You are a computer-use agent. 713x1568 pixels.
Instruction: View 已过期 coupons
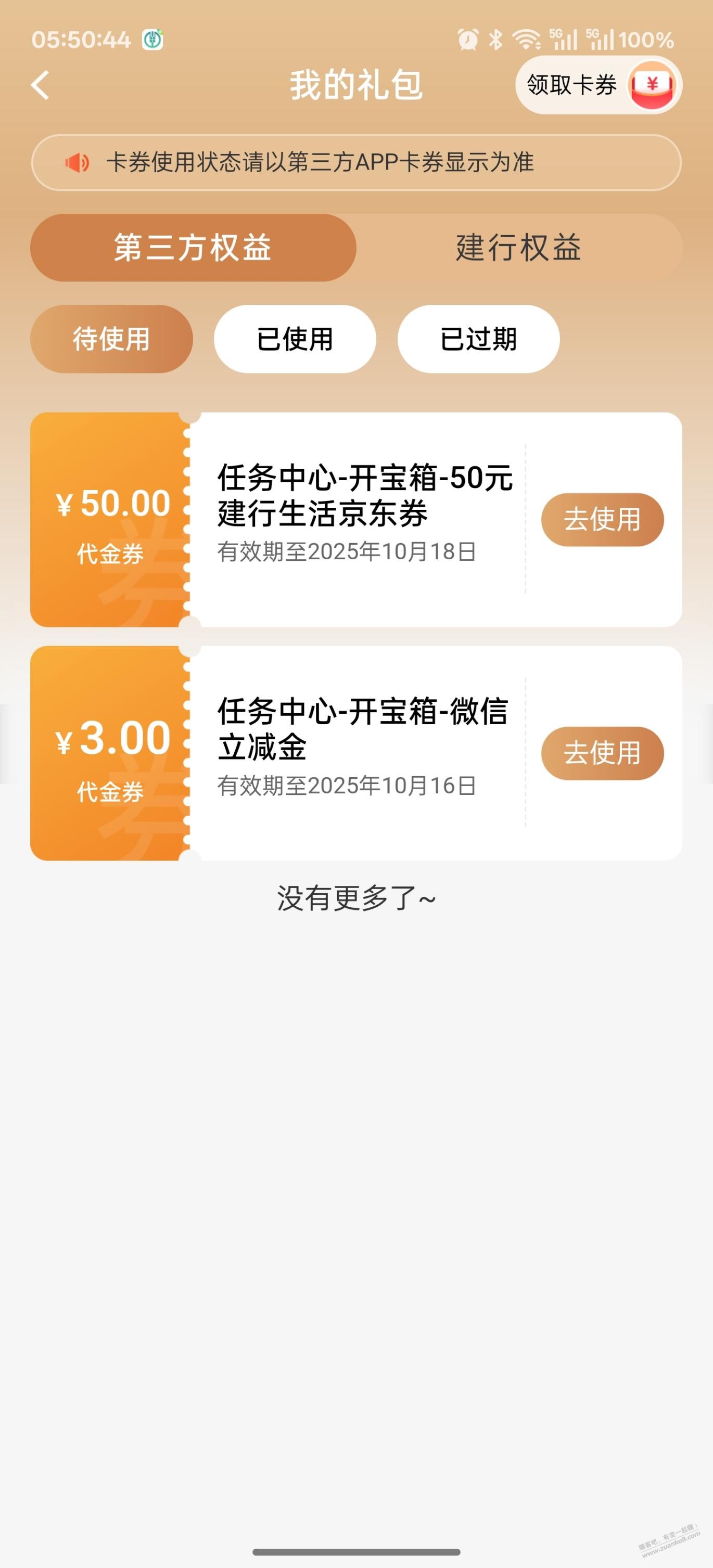tap(478, 339)
